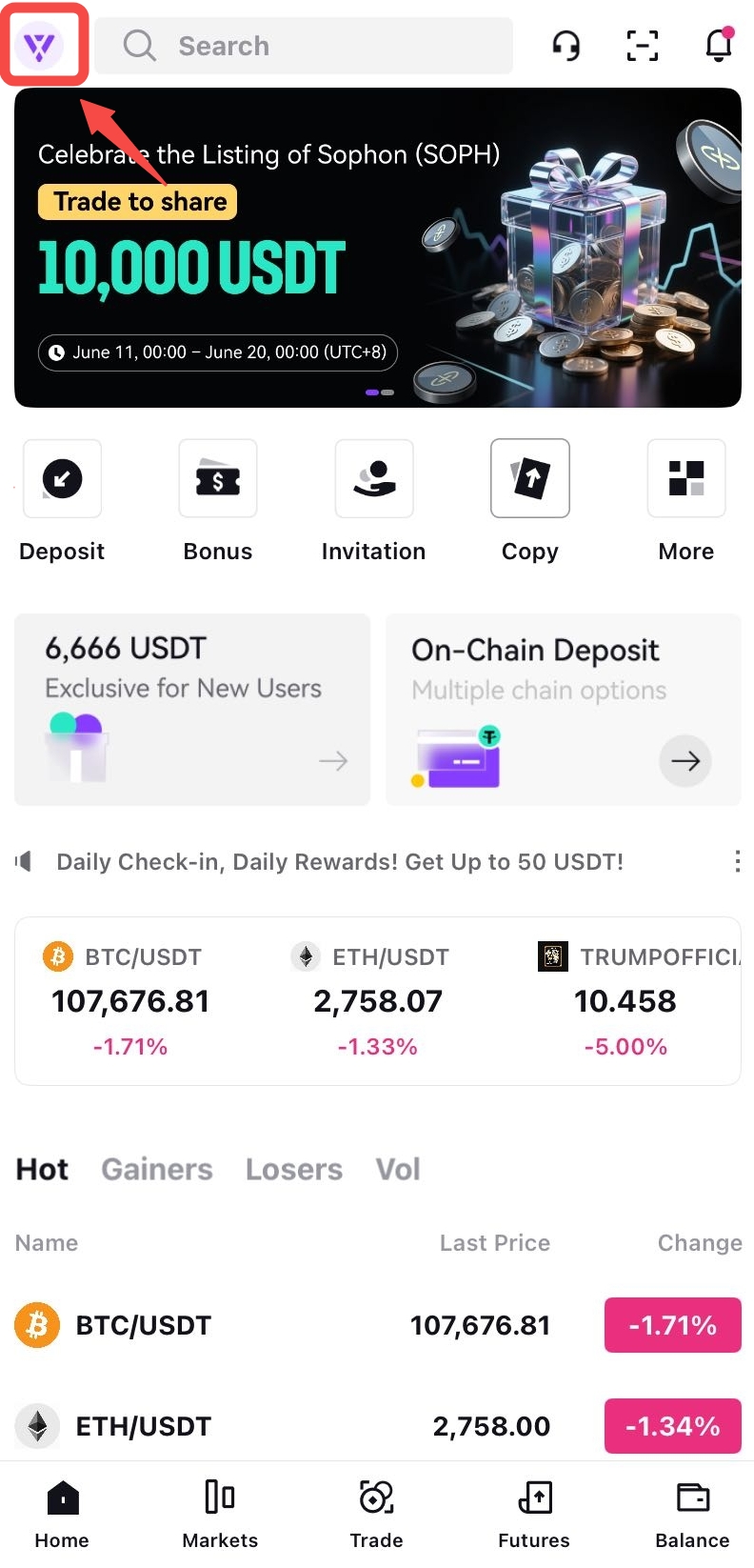Open Deposit shortcut
754x1568 pixels.
point(62,501)
